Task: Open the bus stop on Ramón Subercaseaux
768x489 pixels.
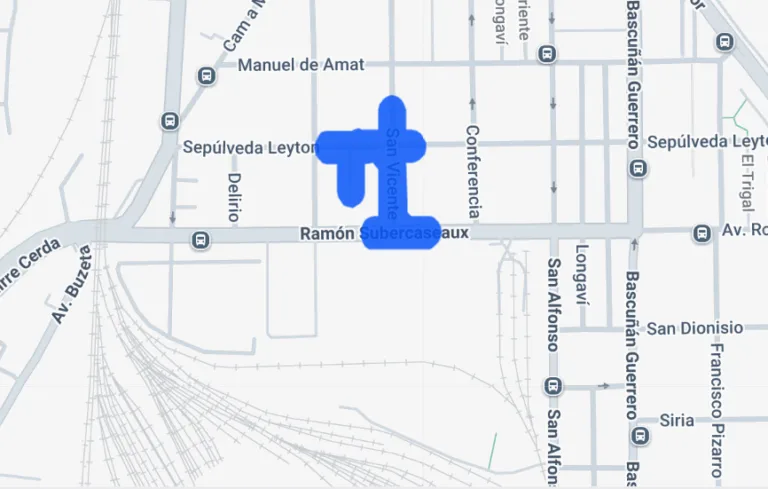Action: pyautogui.click(x=201, y=240)
